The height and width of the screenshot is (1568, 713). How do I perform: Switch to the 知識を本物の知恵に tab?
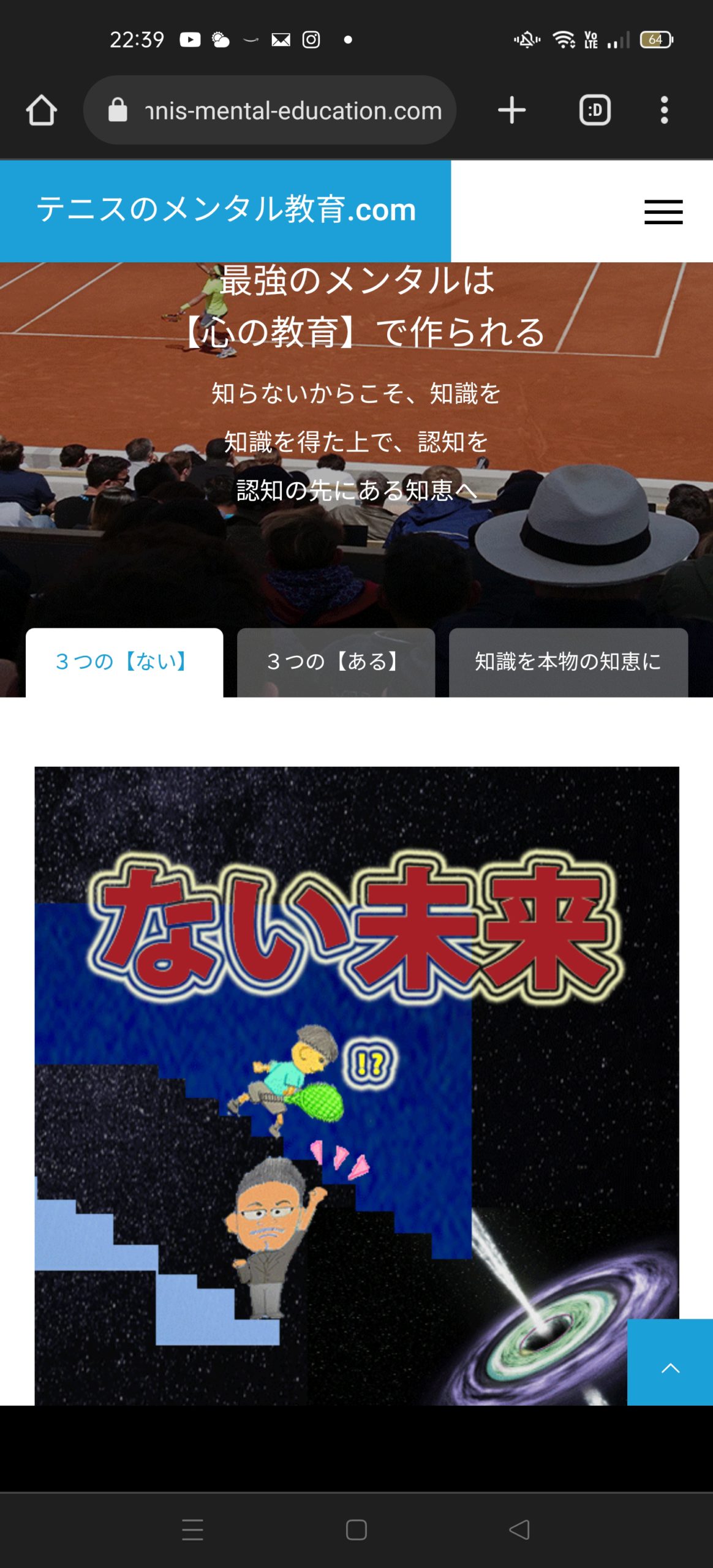click(568, 662)
